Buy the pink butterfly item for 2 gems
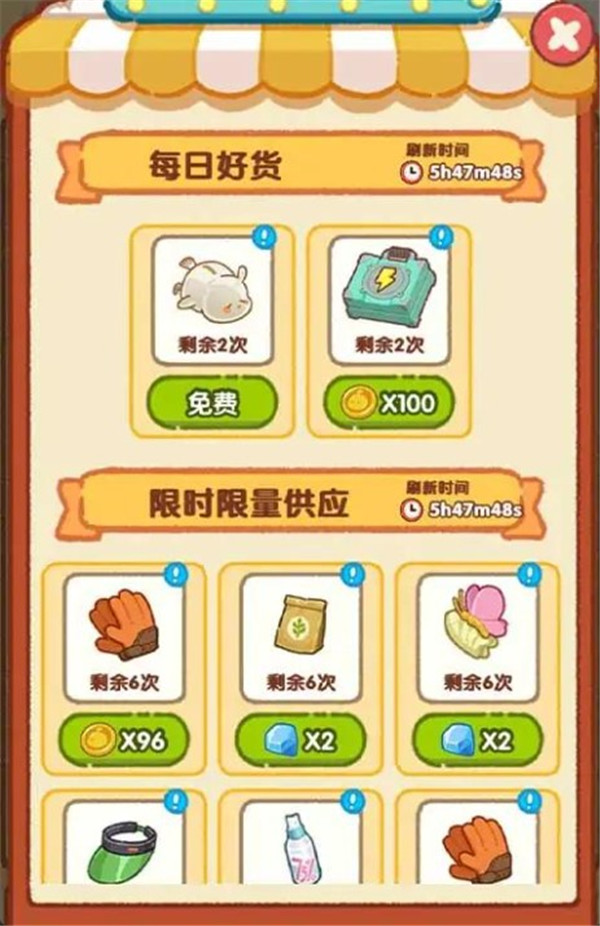Image resolution: width=600 pixels, height=926 pixels. click(477, 741)
